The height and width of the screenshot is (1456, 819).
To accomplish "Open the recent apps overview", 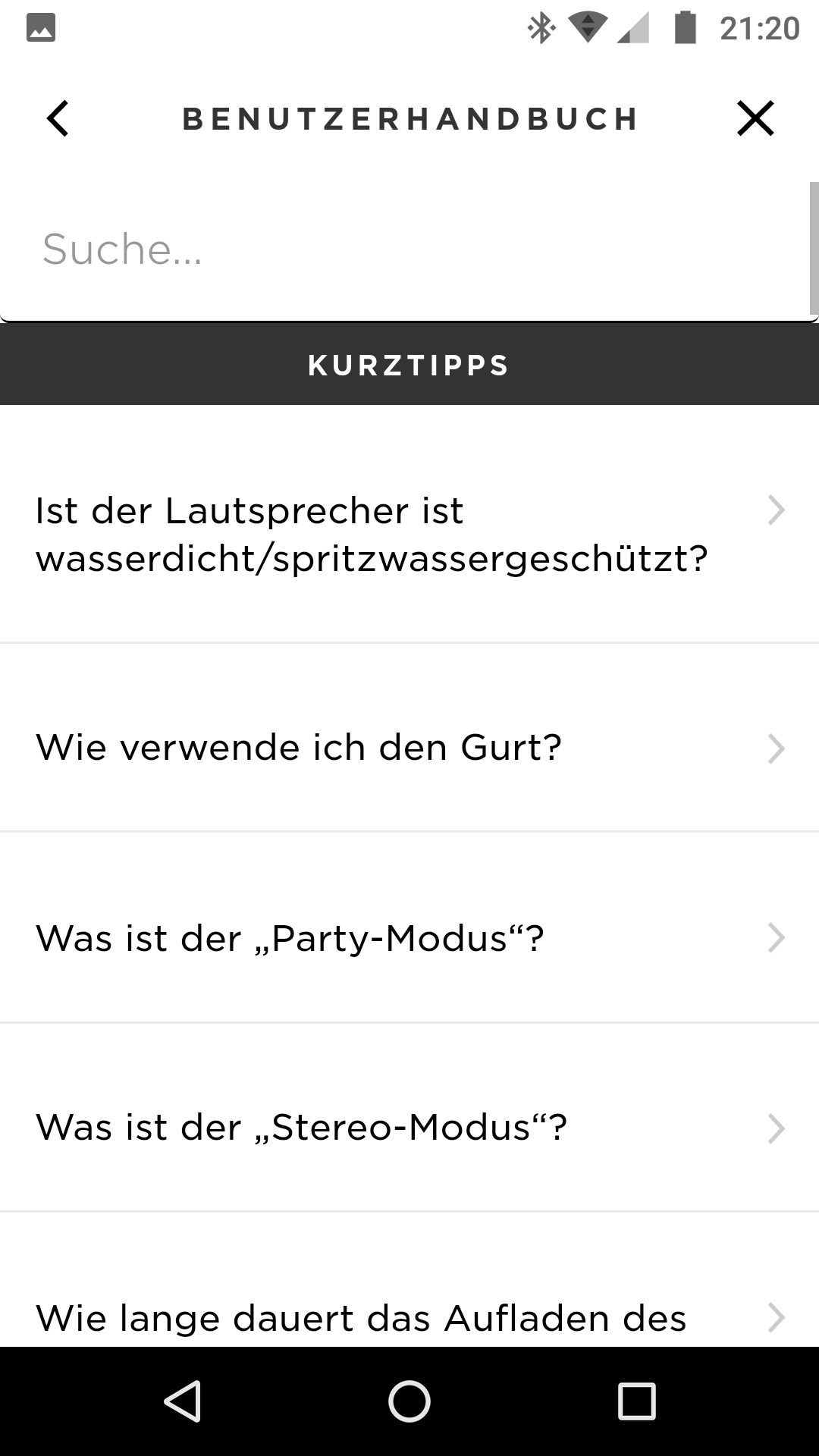I will pyautogui.click(x=636, y=1401).
